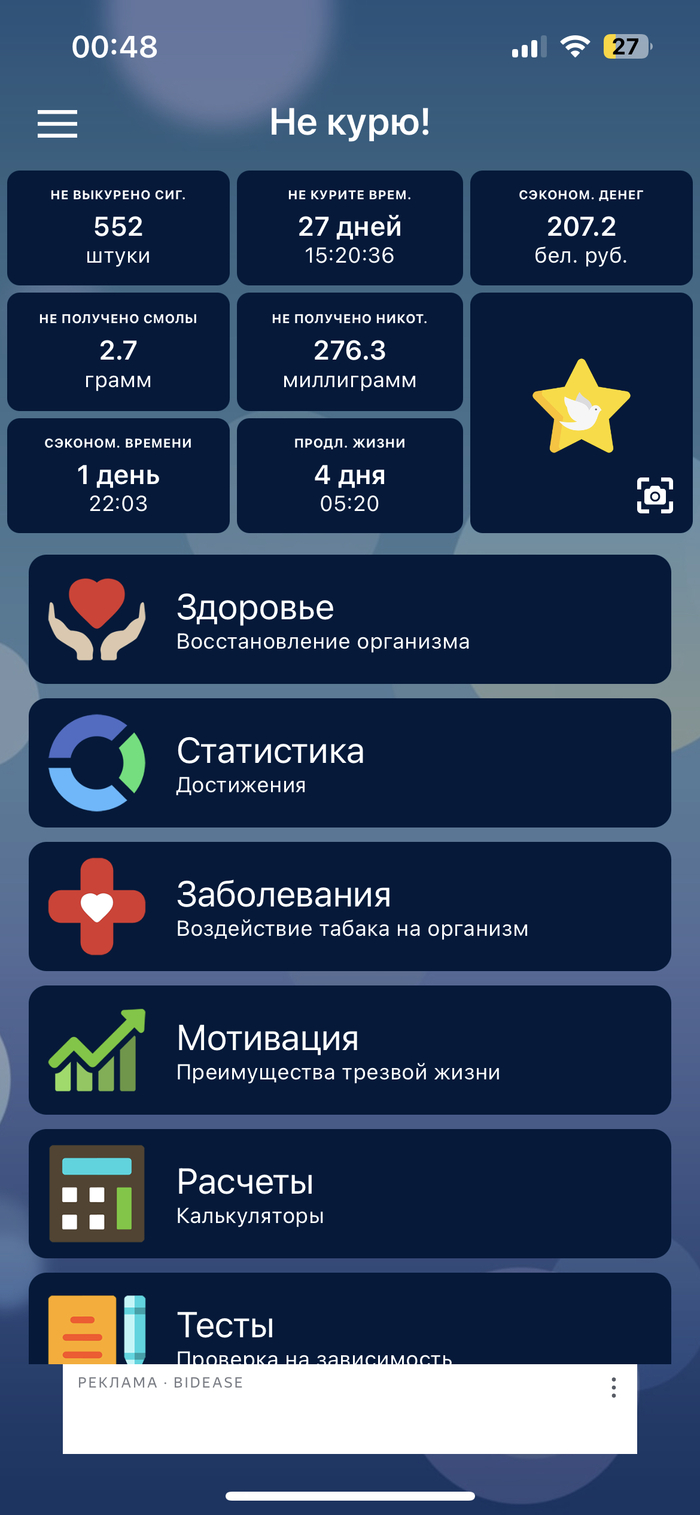Open Статистика achievements
The width and height of the screenshot is (700, 1515).
pyautogui.click(x=349, y=763)
